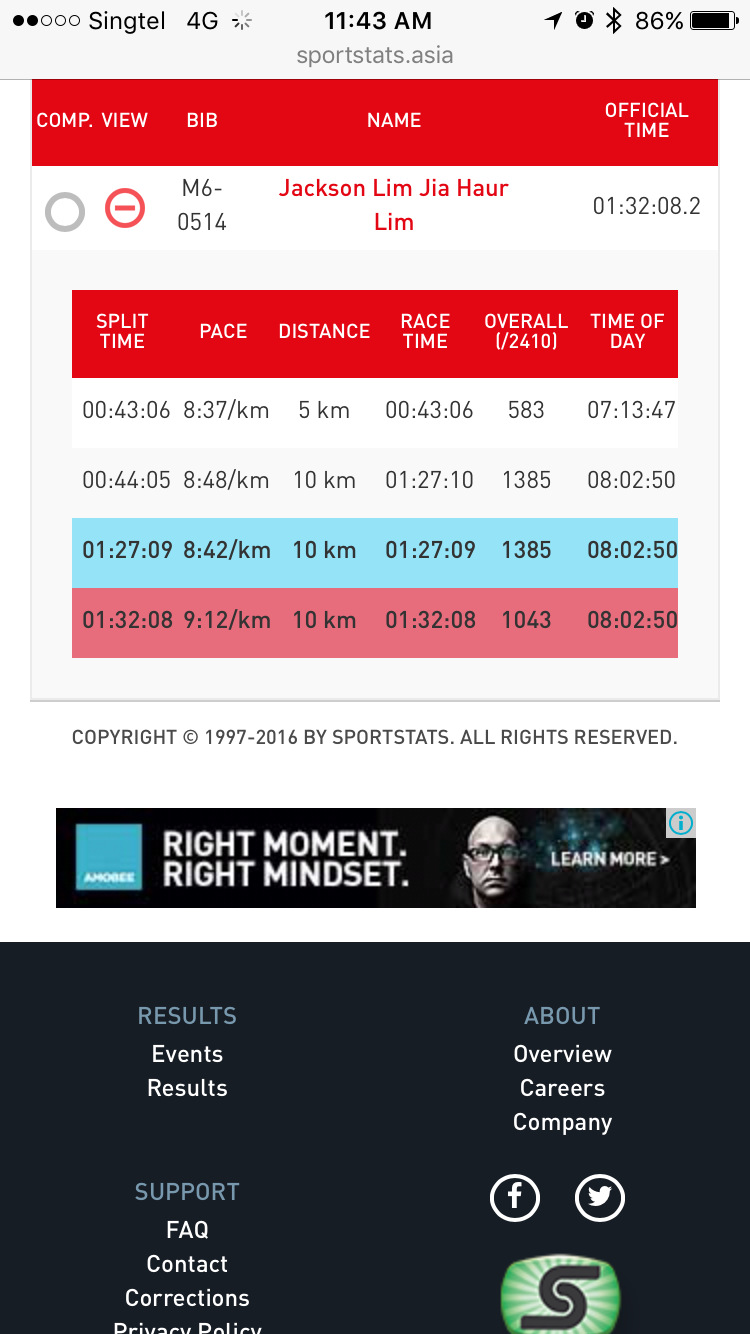The width and height of the screenshot is (750, 1334).
Task: Open the FAQ page
Action: click(x=187, y=1230)
